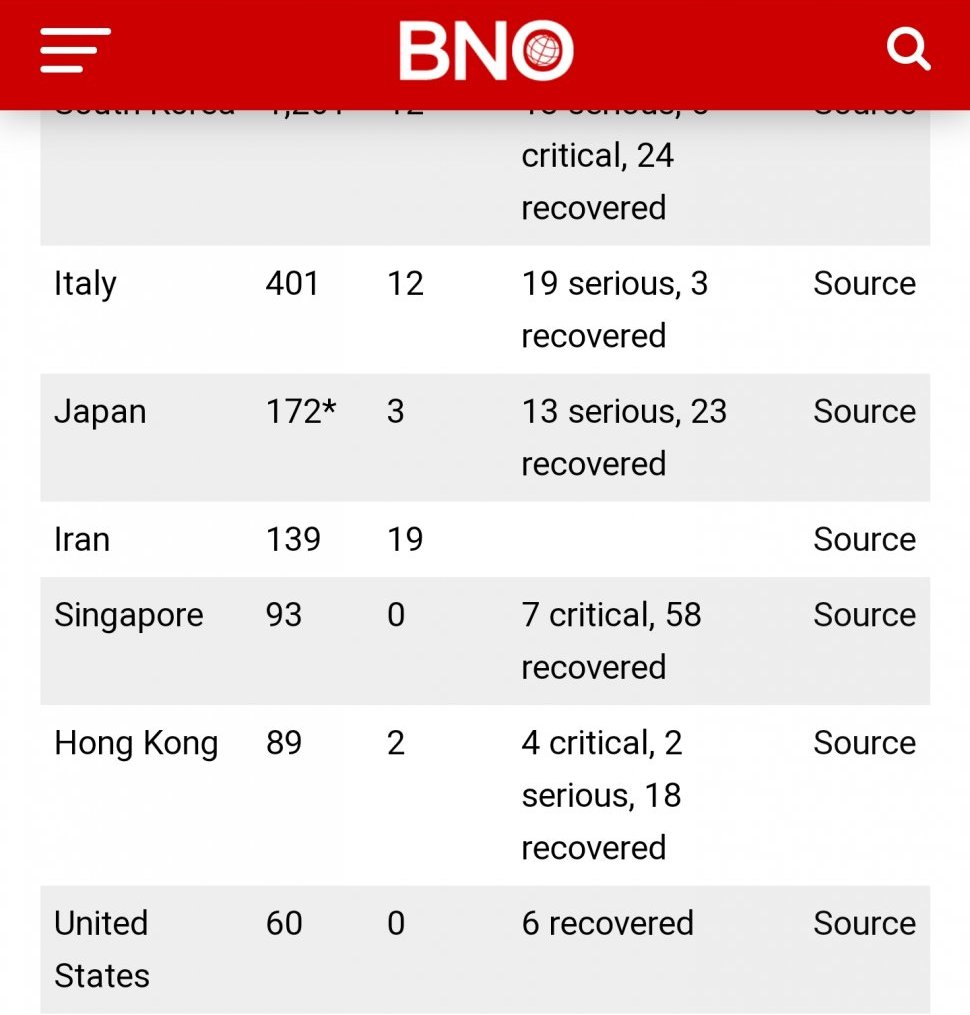Image resolution: width=970 pixels, height=1015 pixels.
Task: Open the hamburger navigation menu
Action: [x=75, y=50]
